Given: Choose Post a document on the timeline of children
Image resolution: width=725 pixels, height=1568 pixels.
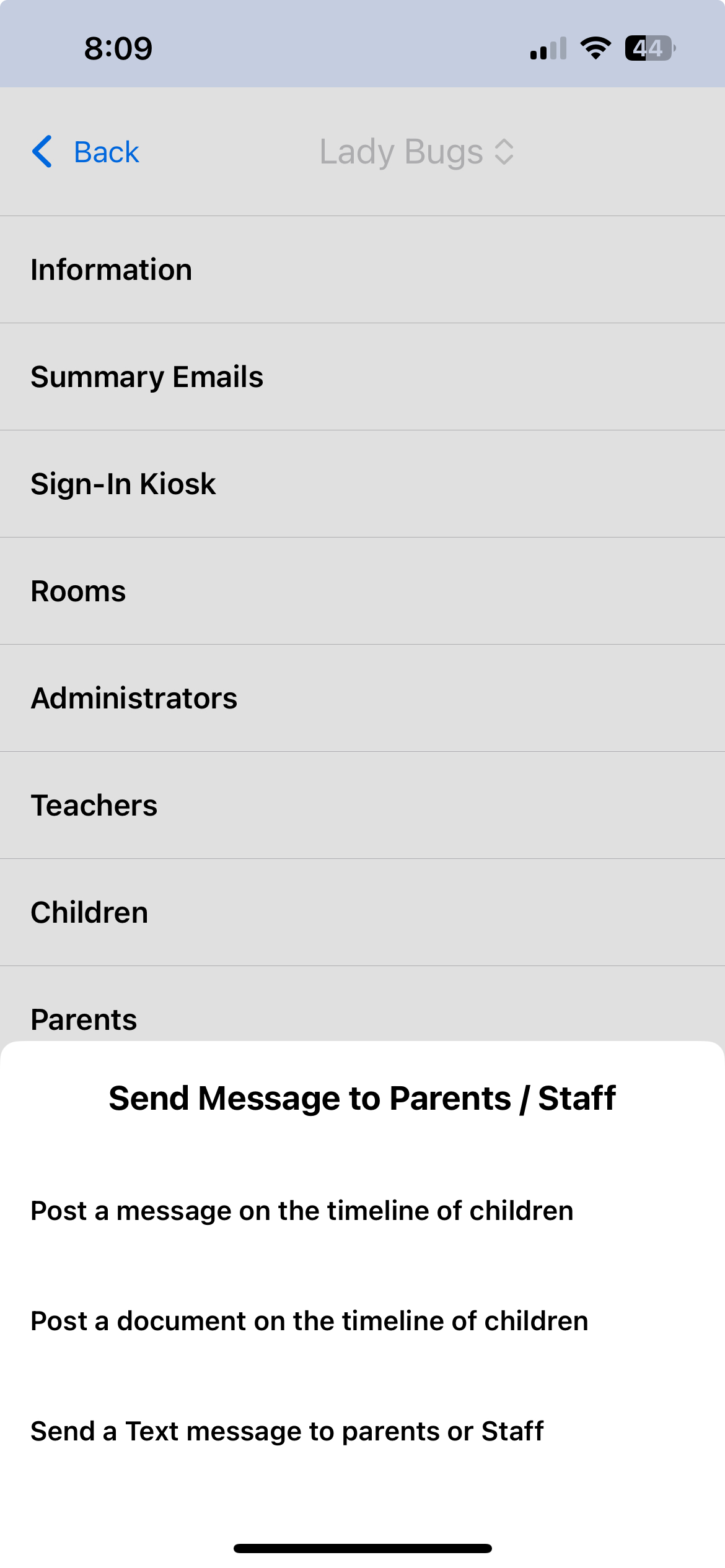Looking at the screenshot, I should coord(362,1321).
